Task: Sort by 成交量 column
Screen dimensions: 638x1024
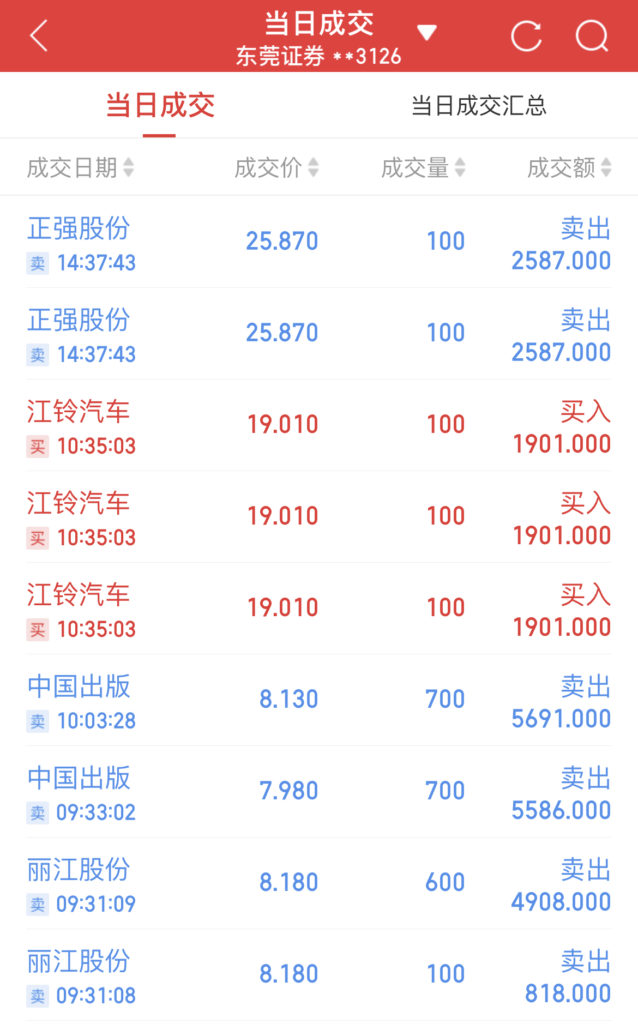Action: click(x=423, y=168)
